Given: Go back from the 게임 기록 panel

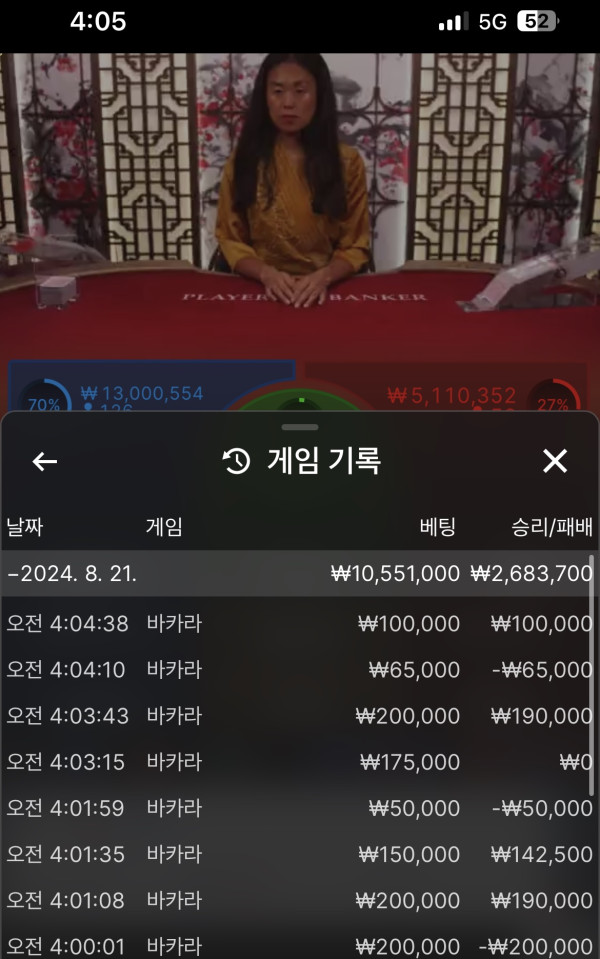Looking at the screenshot, I should coord(45,461).
